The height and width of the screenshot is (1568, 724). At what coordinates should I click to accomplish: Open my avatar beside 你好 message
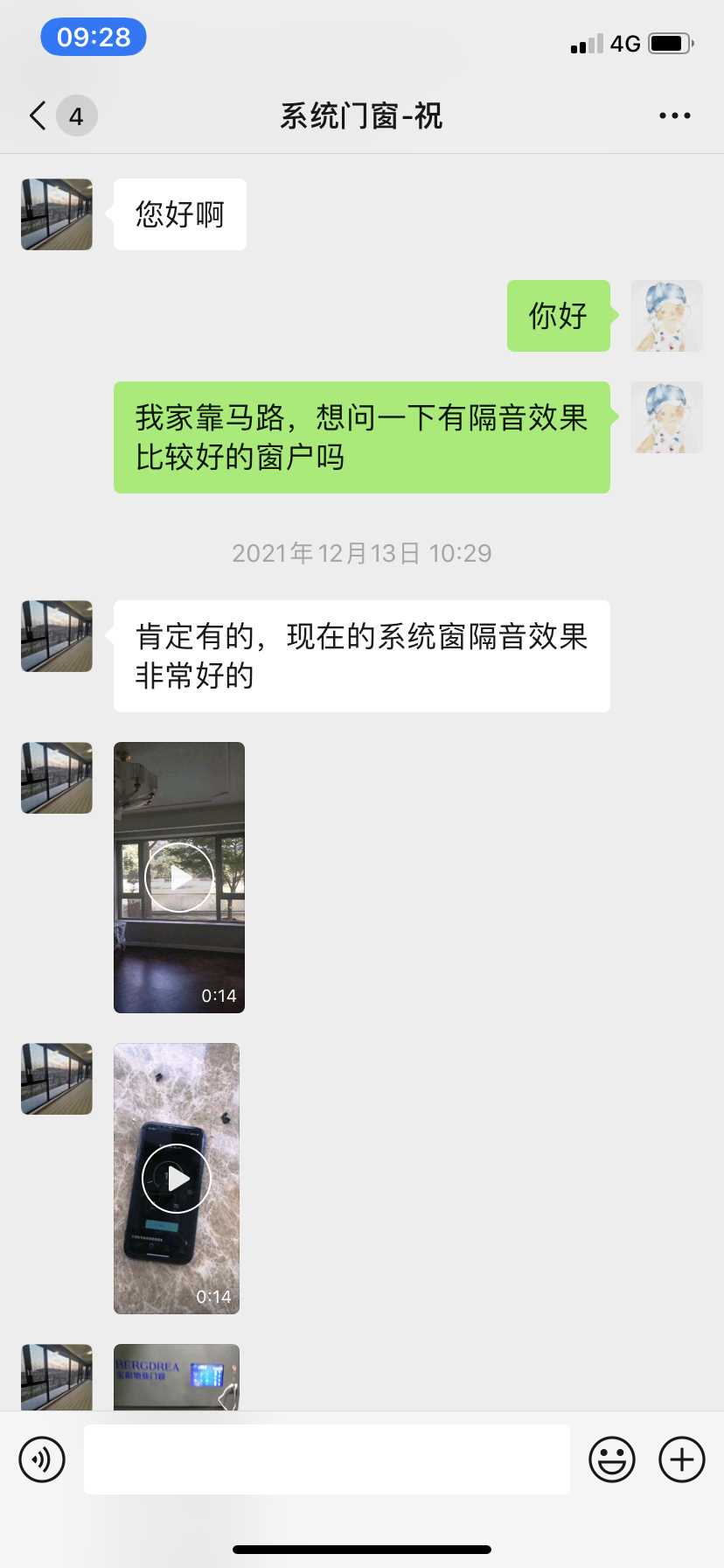tap(666, 316)
